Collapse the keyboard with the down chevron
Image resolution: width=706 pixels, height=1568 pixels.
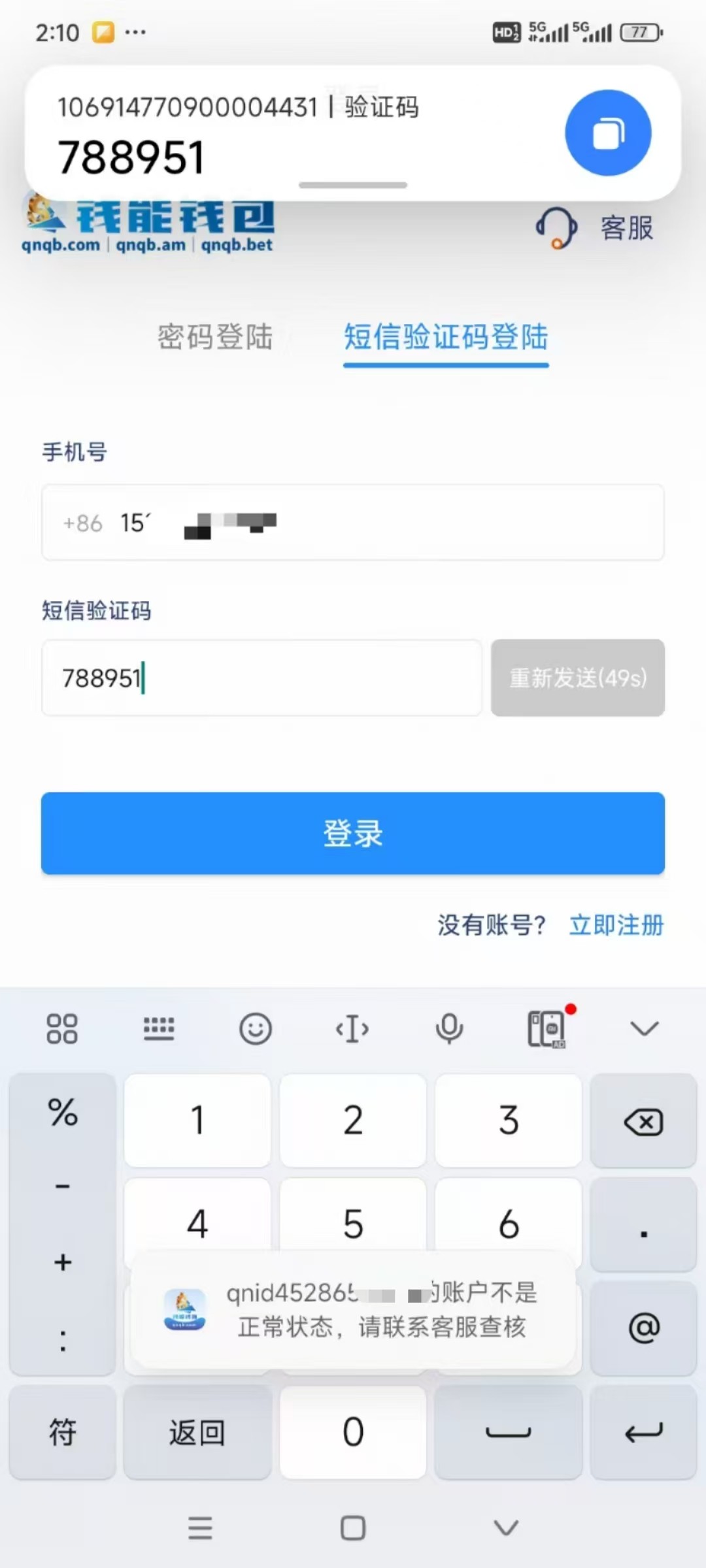644,1029
